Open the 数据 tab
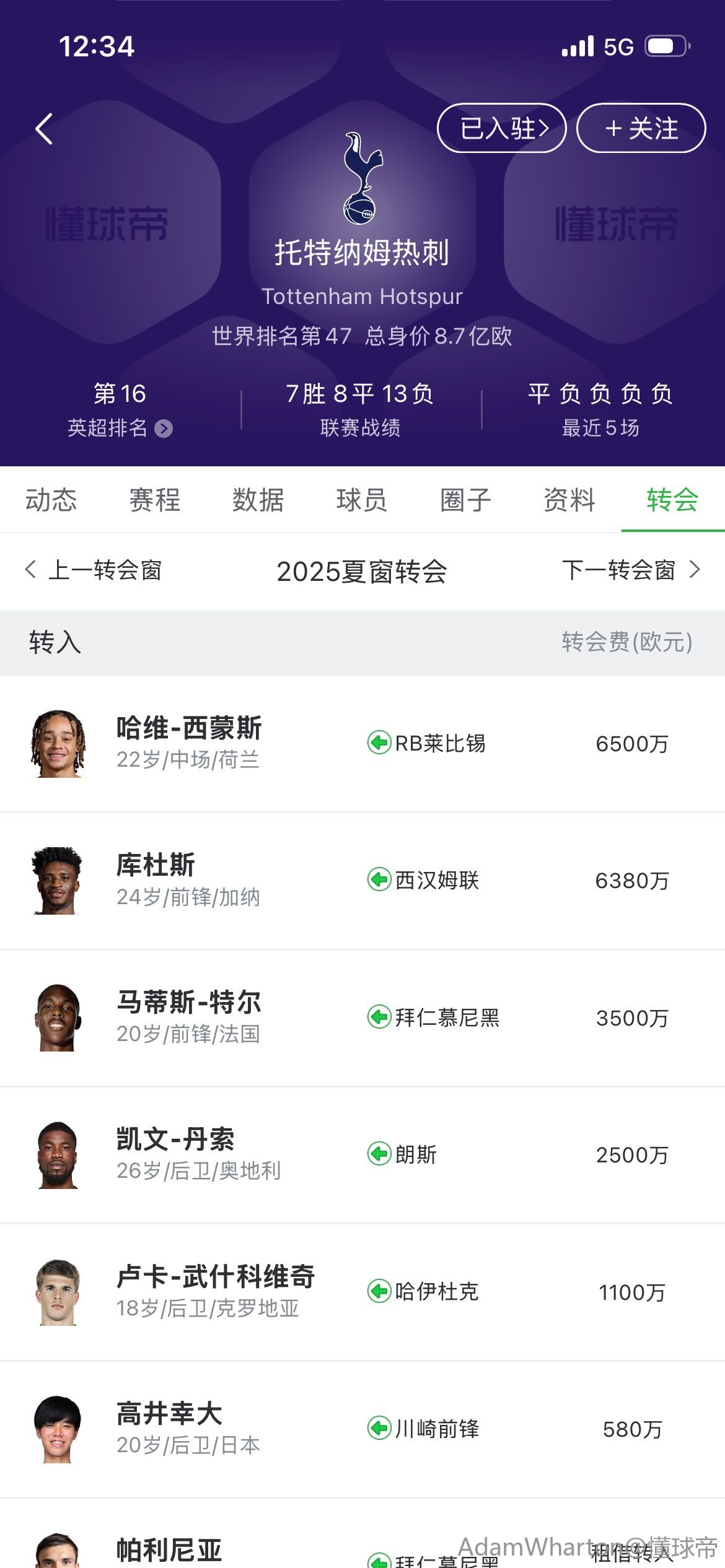Screen dimensions: 725x1568 coord(258,500)
